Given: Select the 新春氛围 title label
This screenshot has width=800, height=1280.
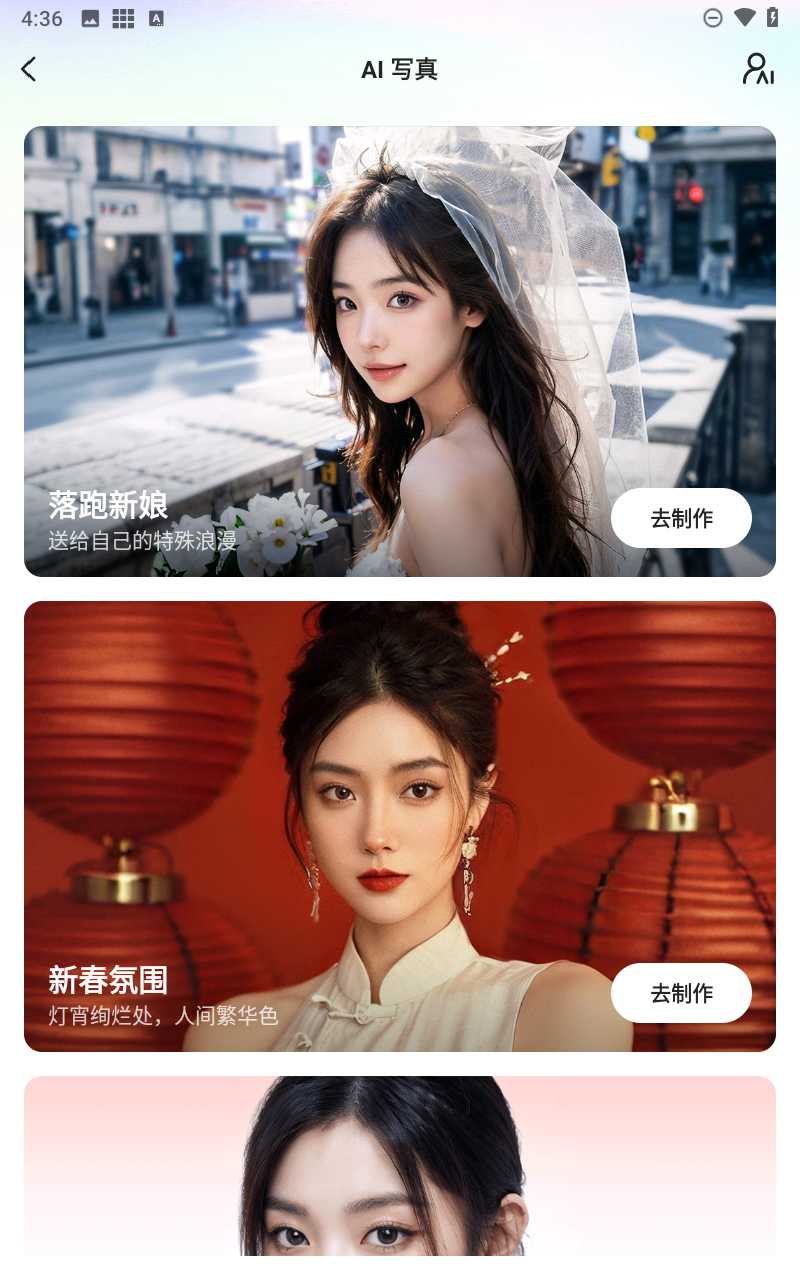Looking at the screenshot, I should 110,981.
